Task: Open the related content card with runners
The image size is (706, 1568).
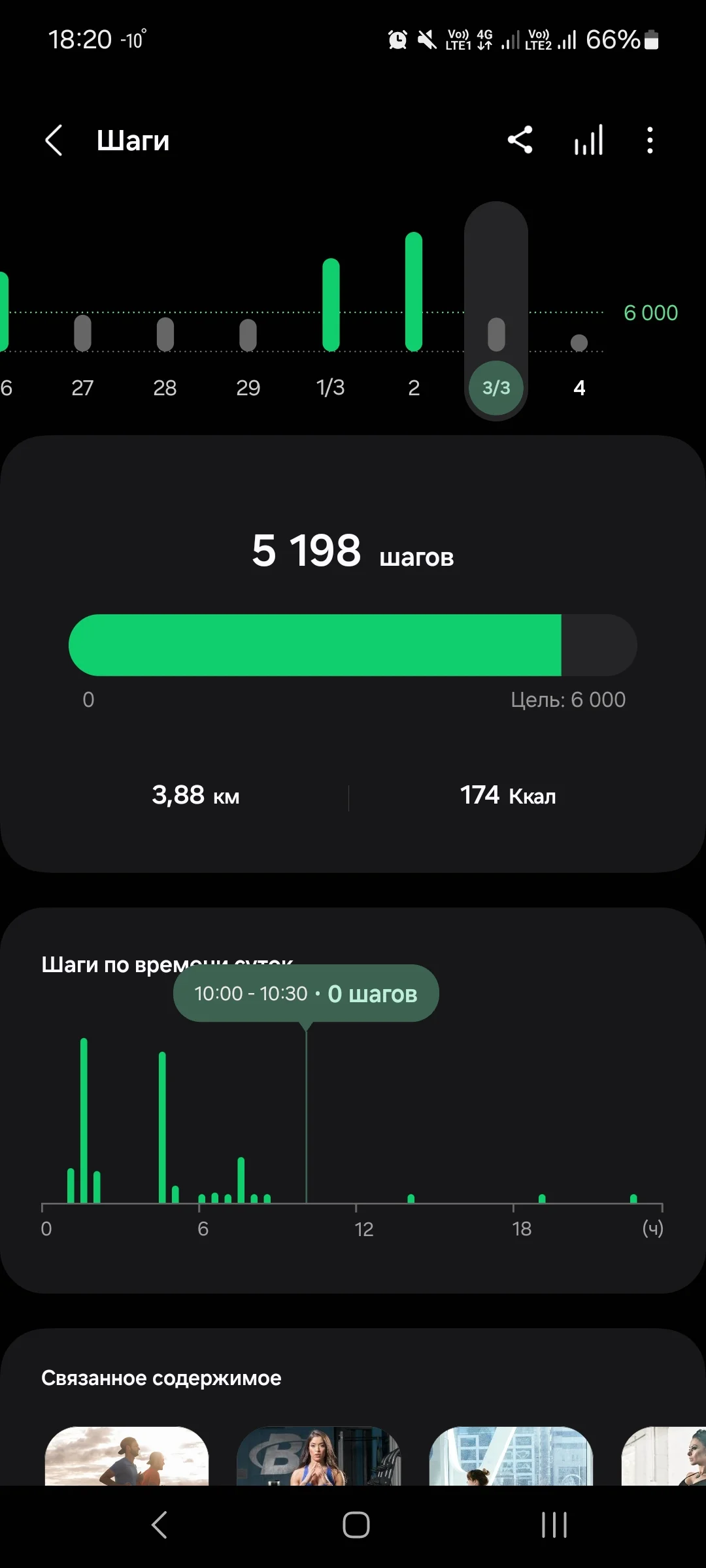Action: [127, 1456]
